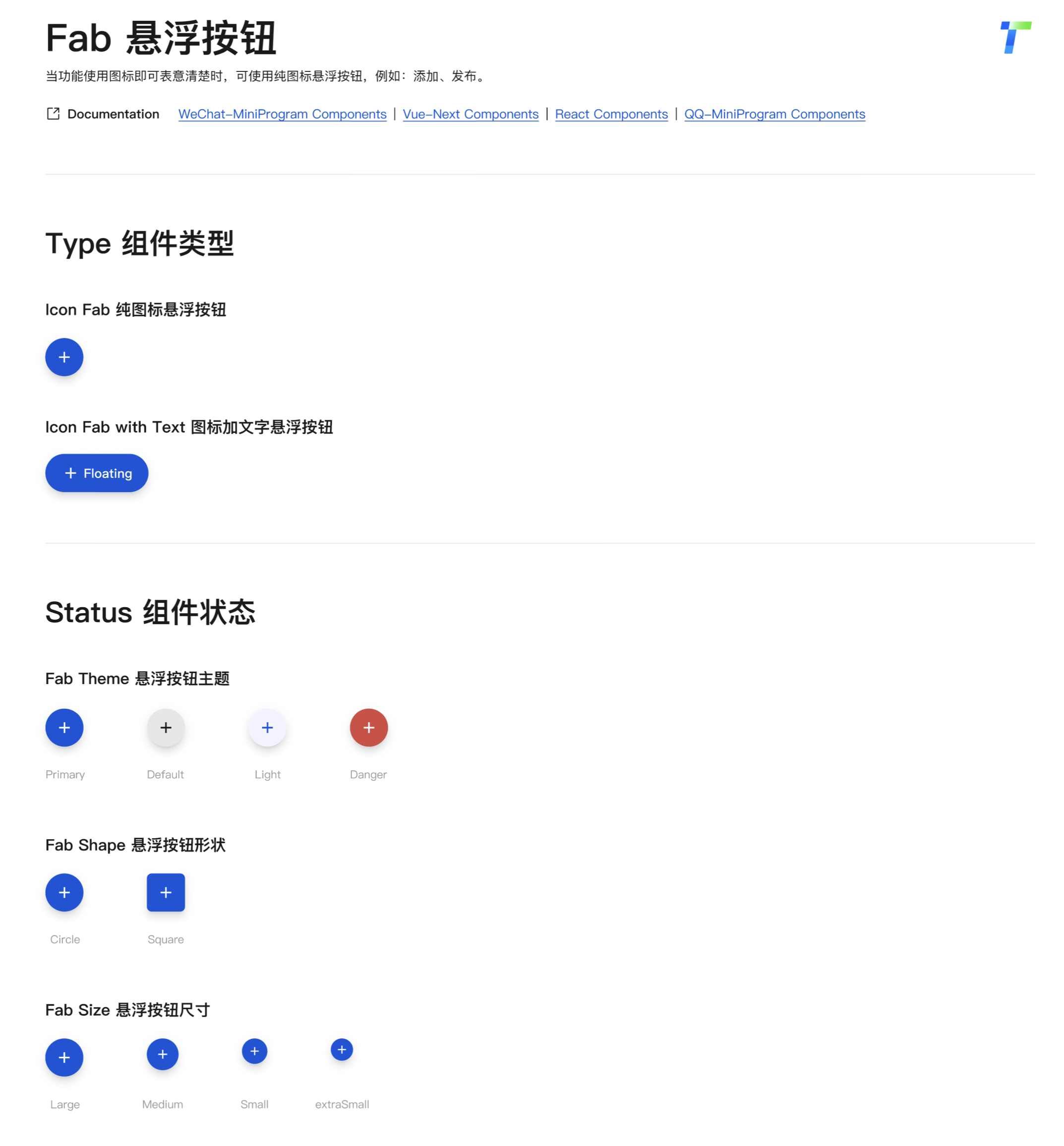Screen dimensions: 1064x1146
Task: Select the Circle shaped fab
Action: point(64,892)
